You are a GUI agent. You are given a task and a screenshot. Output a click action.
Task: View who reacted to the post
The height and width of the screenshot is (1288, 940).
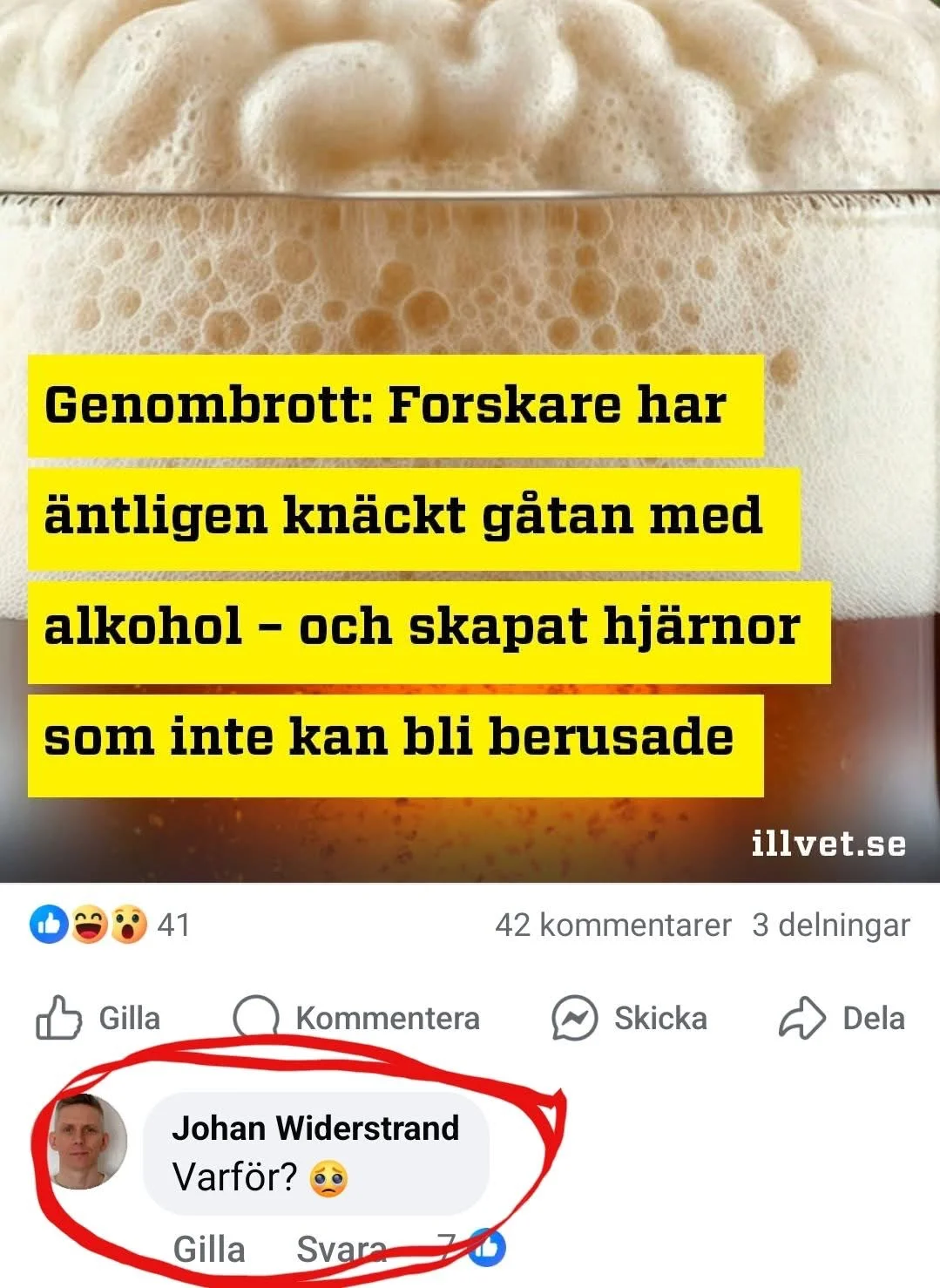110,925
